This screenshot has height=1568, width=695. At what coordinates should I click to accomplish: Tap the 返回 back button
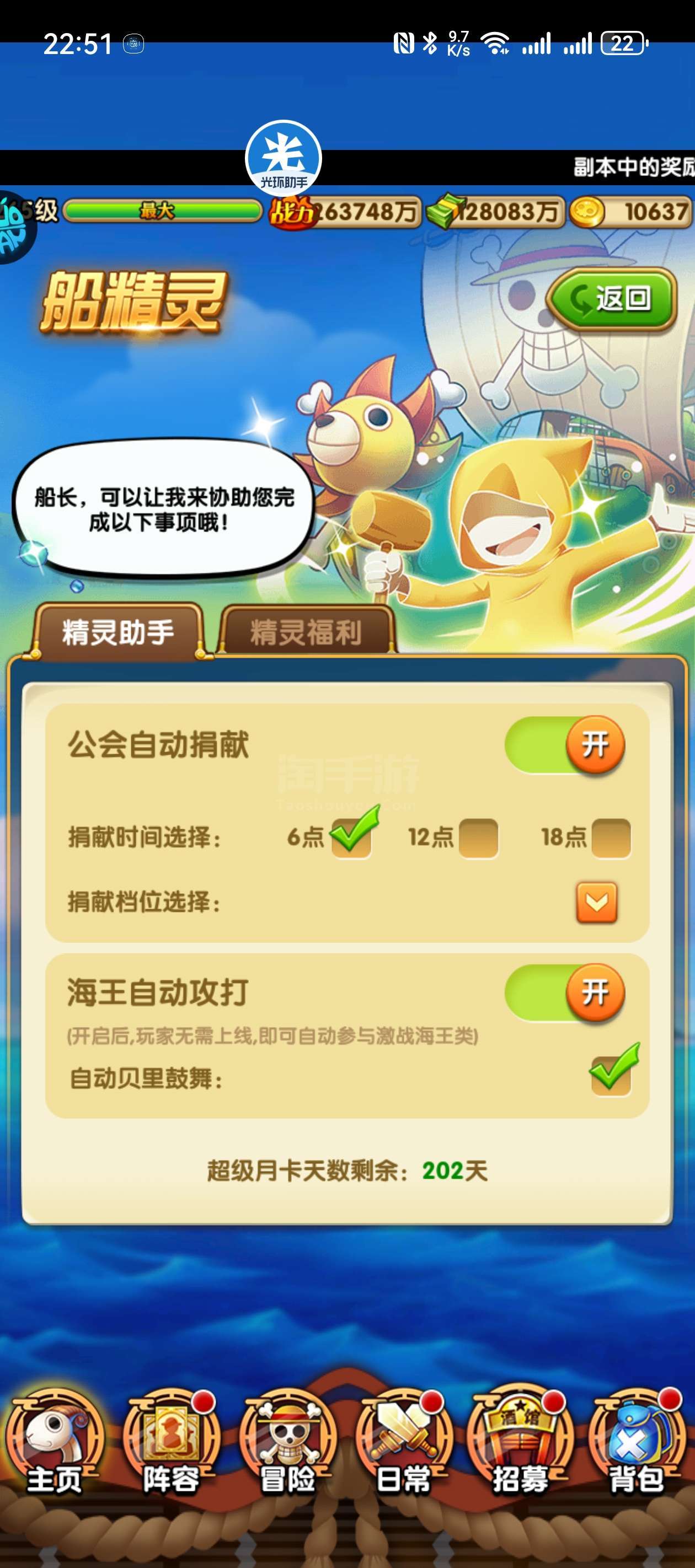612,299
